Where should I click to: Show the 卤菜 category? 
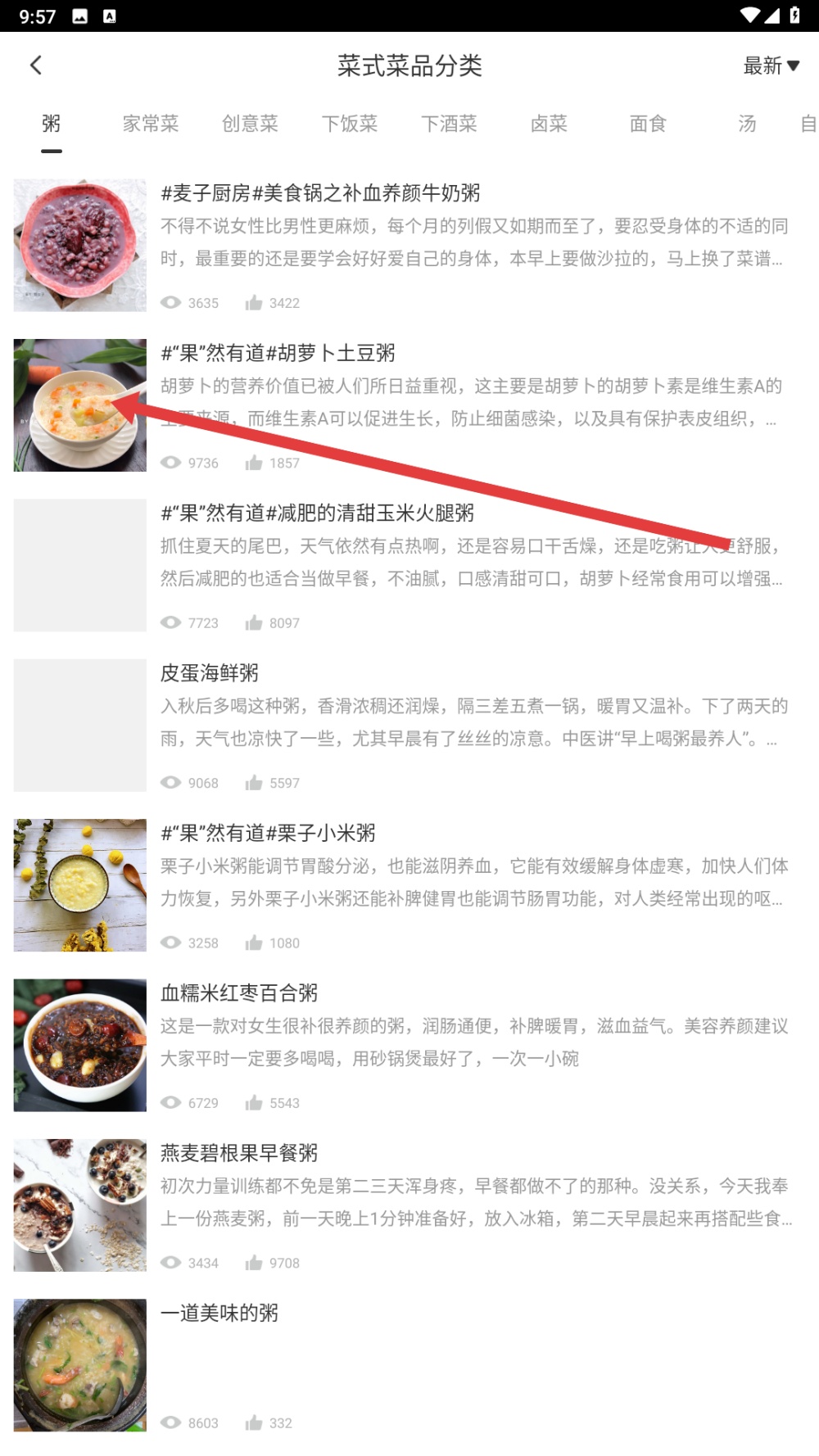(x=549, y=124)
